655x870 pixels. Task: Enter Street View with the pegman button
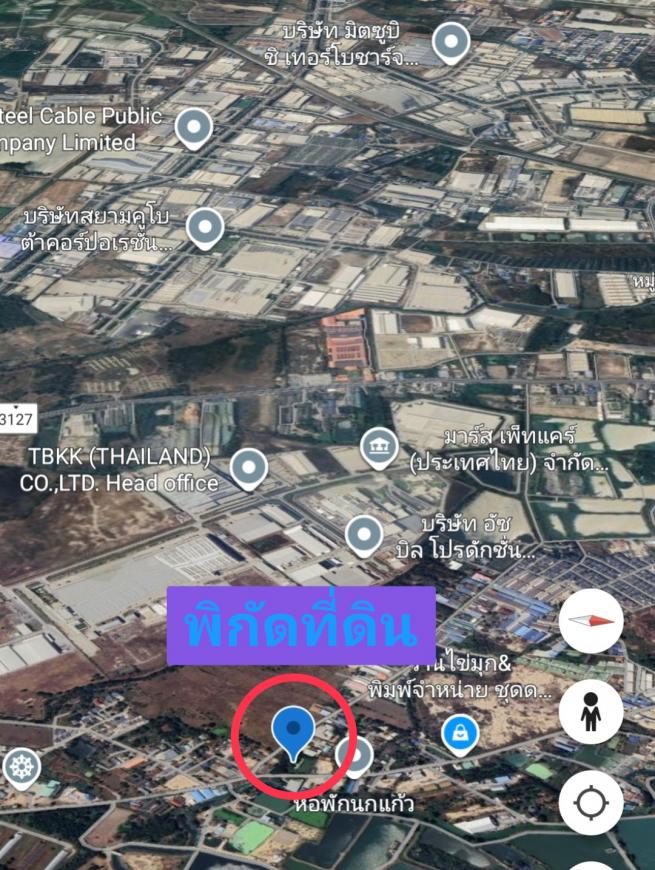[590, 711]
